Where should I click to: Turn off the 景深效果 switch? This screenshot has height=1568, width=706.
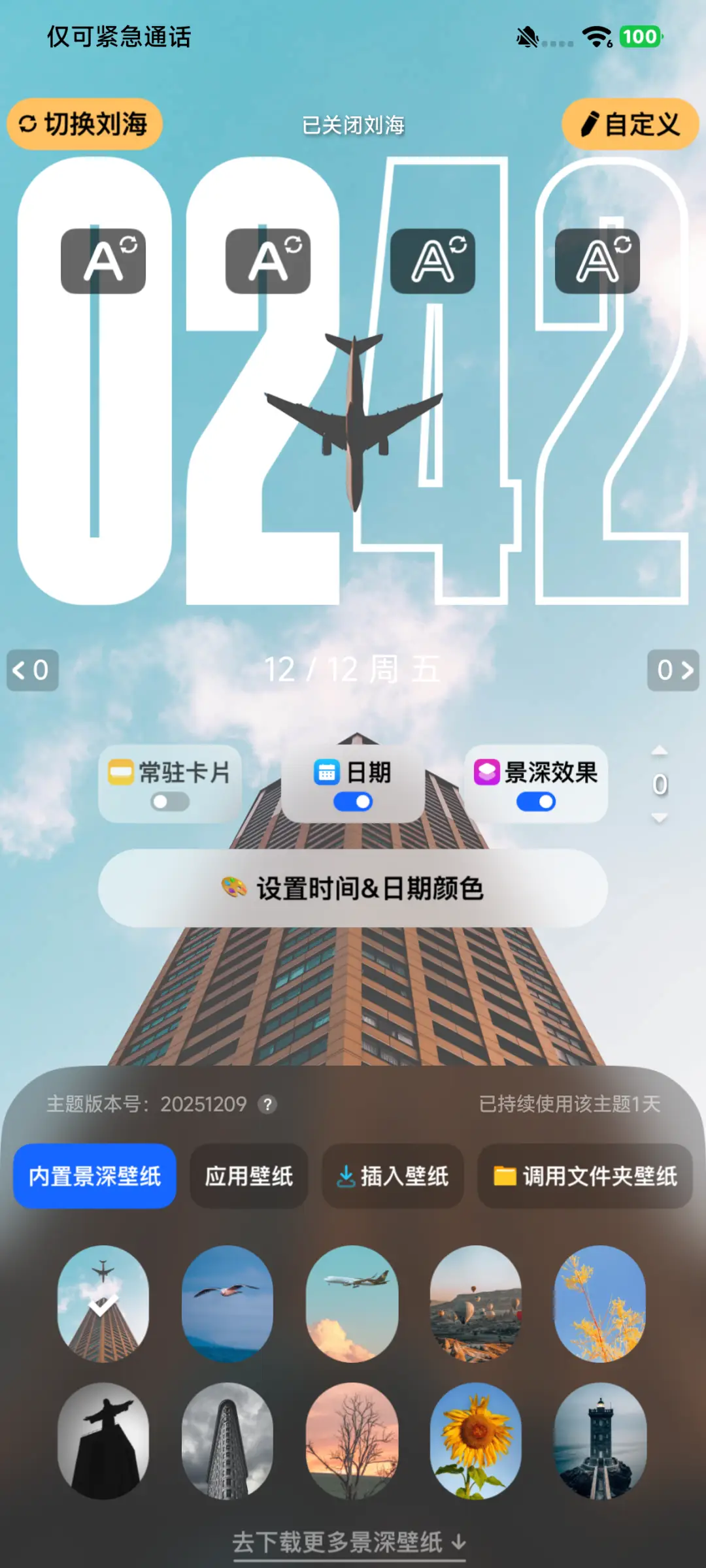(x=535, y=801)
